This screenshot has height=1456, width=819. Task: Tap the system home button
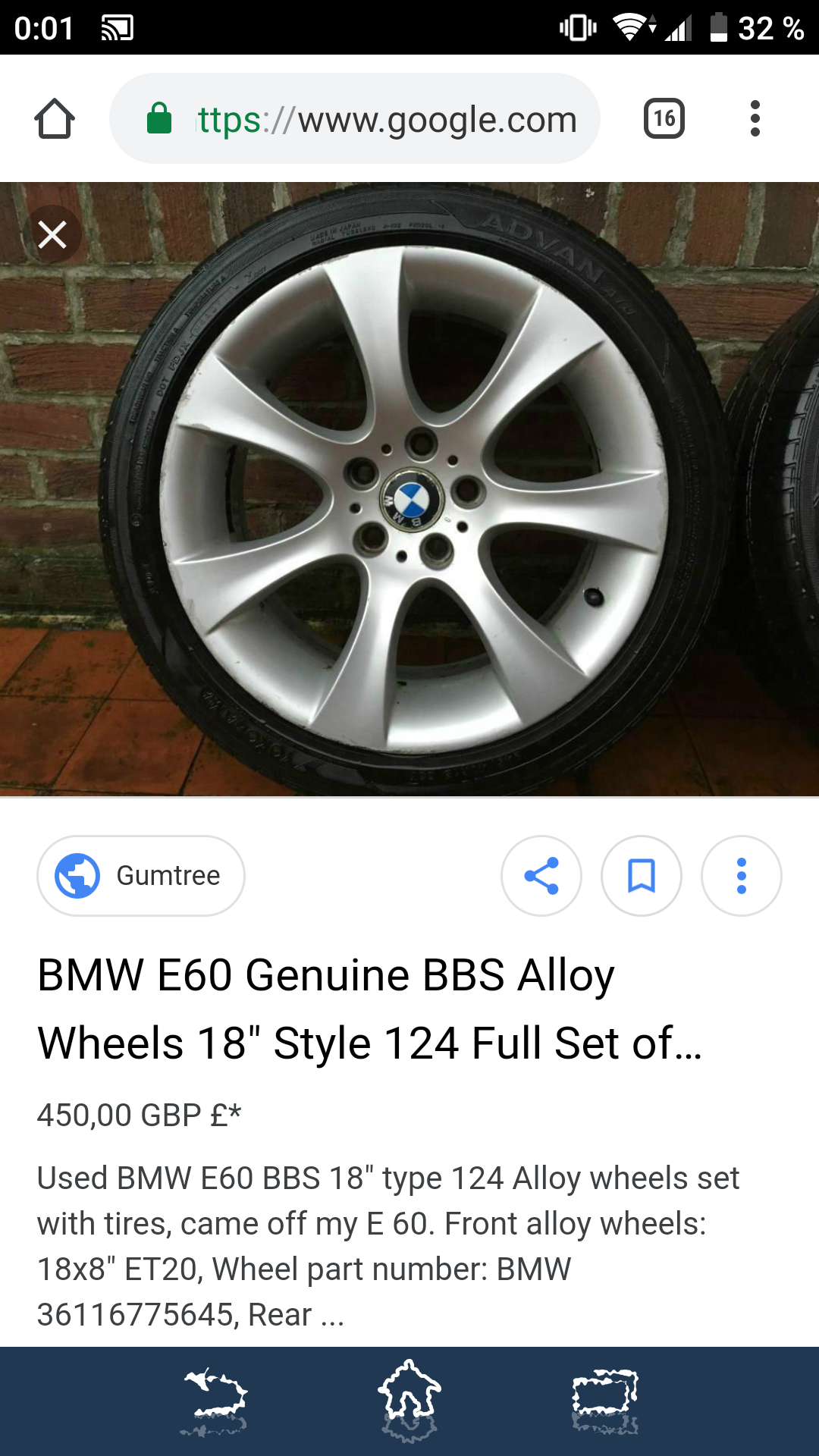pos(409,1398)
